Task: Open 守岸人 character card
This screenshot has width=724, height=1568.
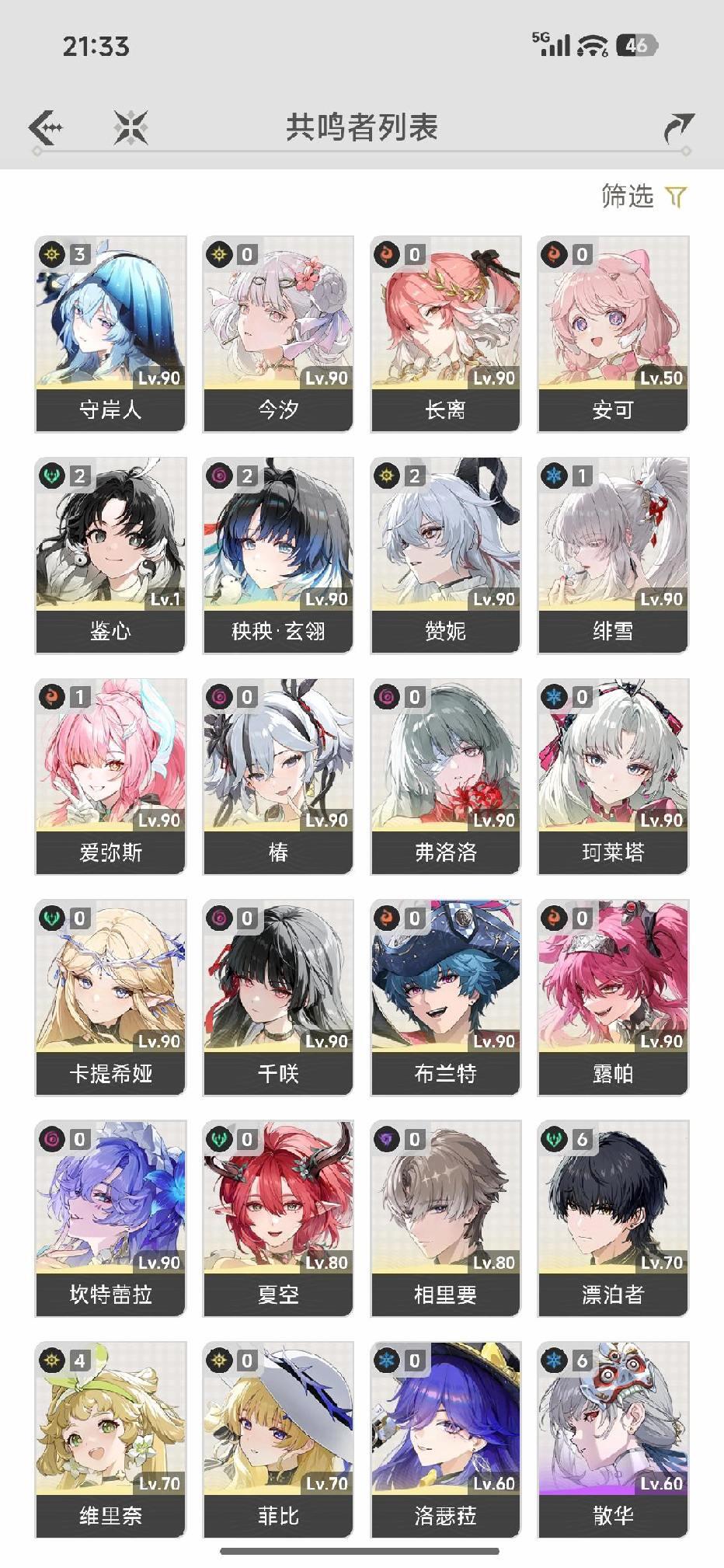Action: 110,333
